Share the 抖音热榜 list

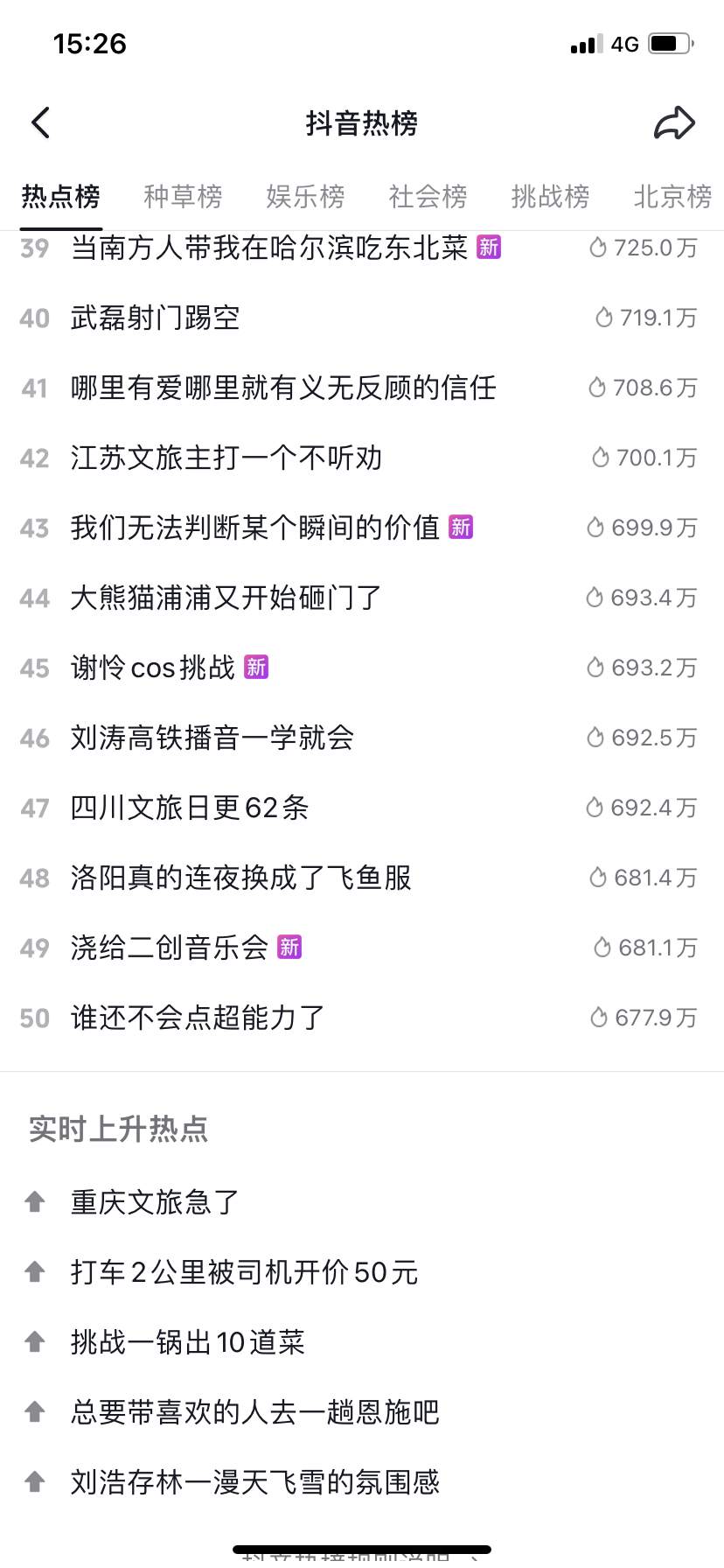(x=674, y=123)
